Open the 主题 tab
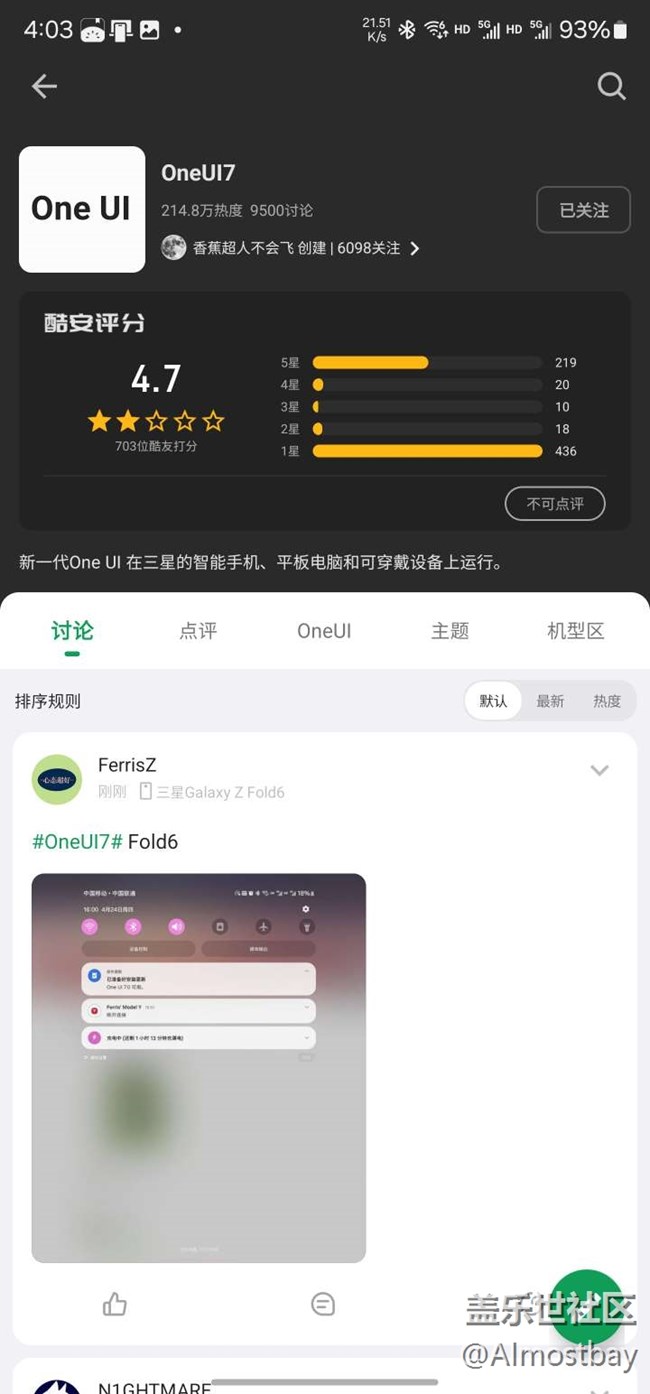Screen dimensions: 650x1394 450,631
